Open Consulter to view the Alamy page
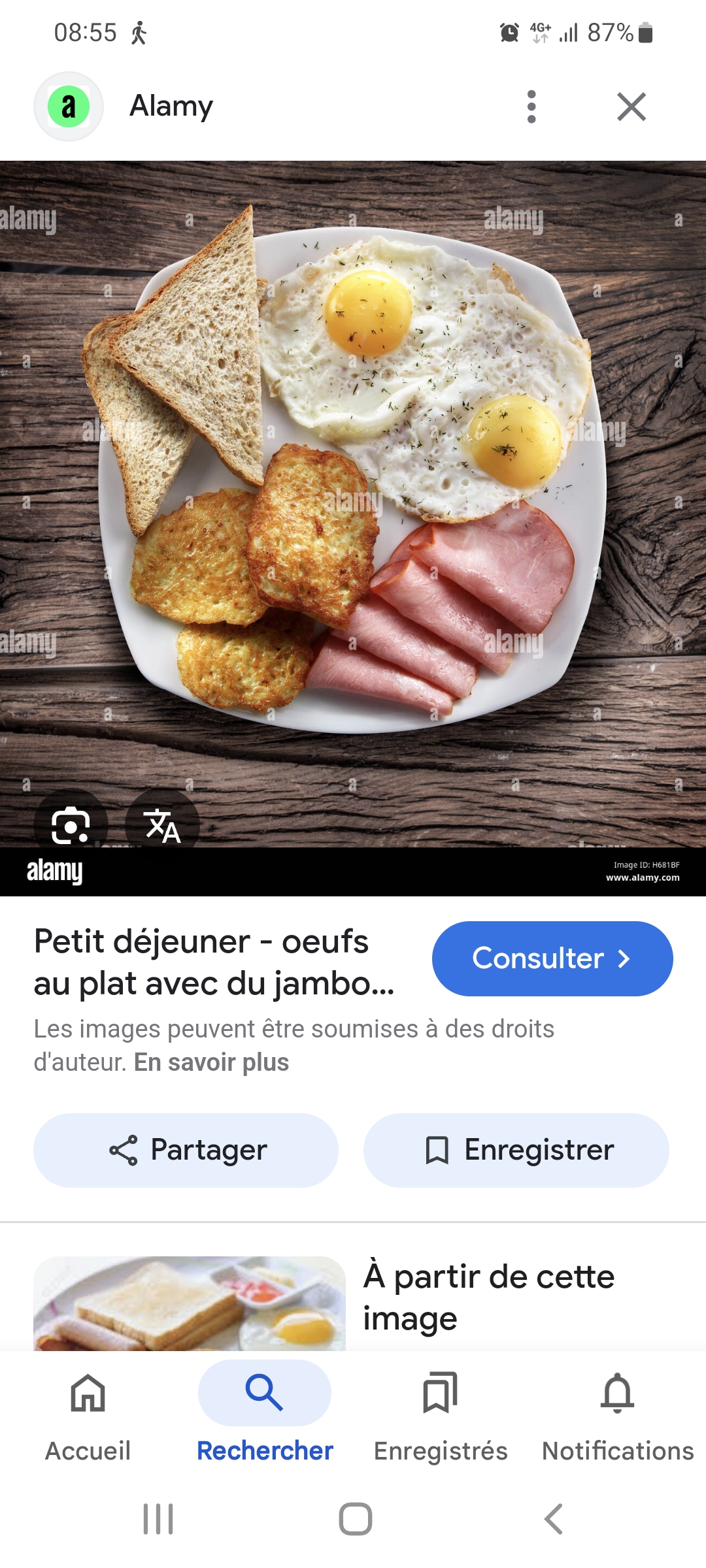 tap(552, 958)
